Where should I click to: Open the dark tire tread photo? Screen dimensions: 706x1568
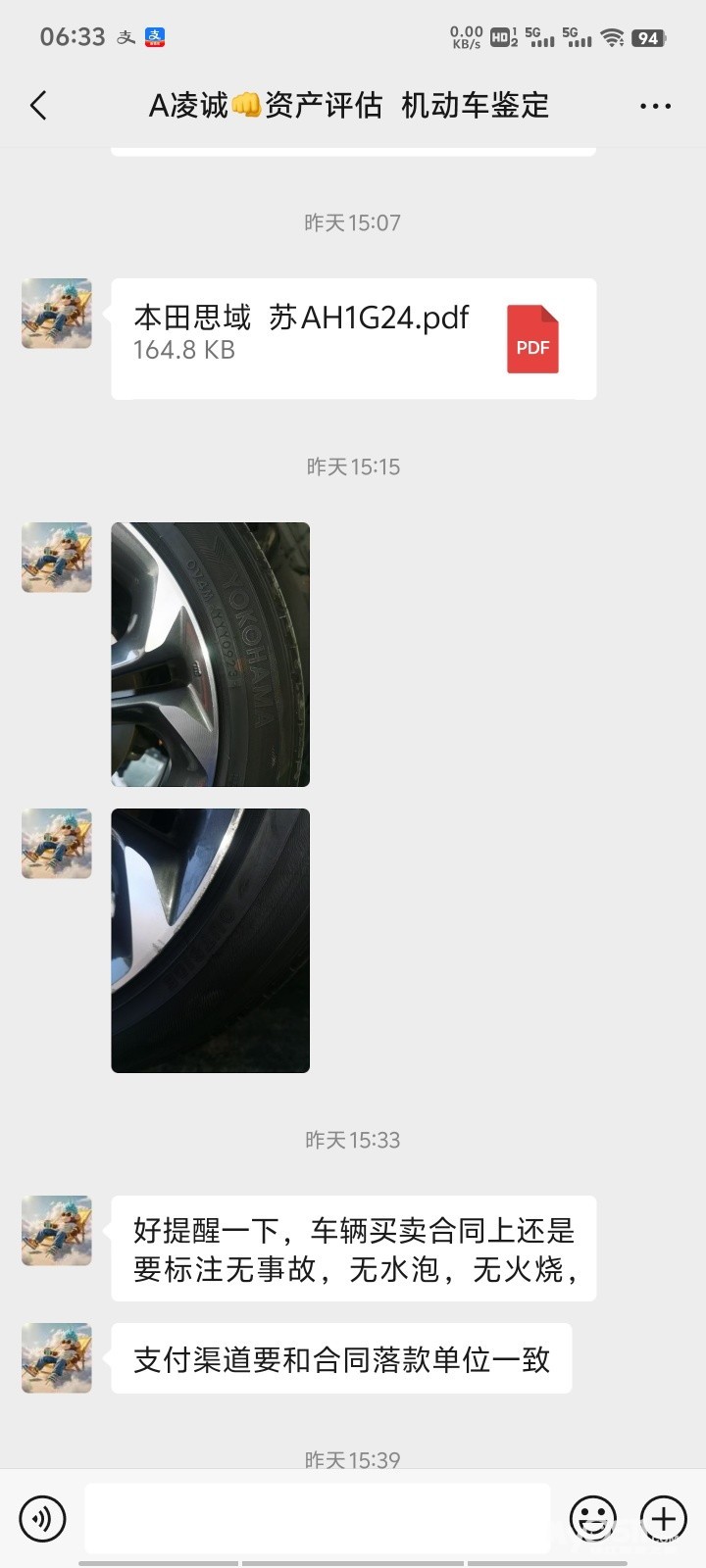point(210,941)
